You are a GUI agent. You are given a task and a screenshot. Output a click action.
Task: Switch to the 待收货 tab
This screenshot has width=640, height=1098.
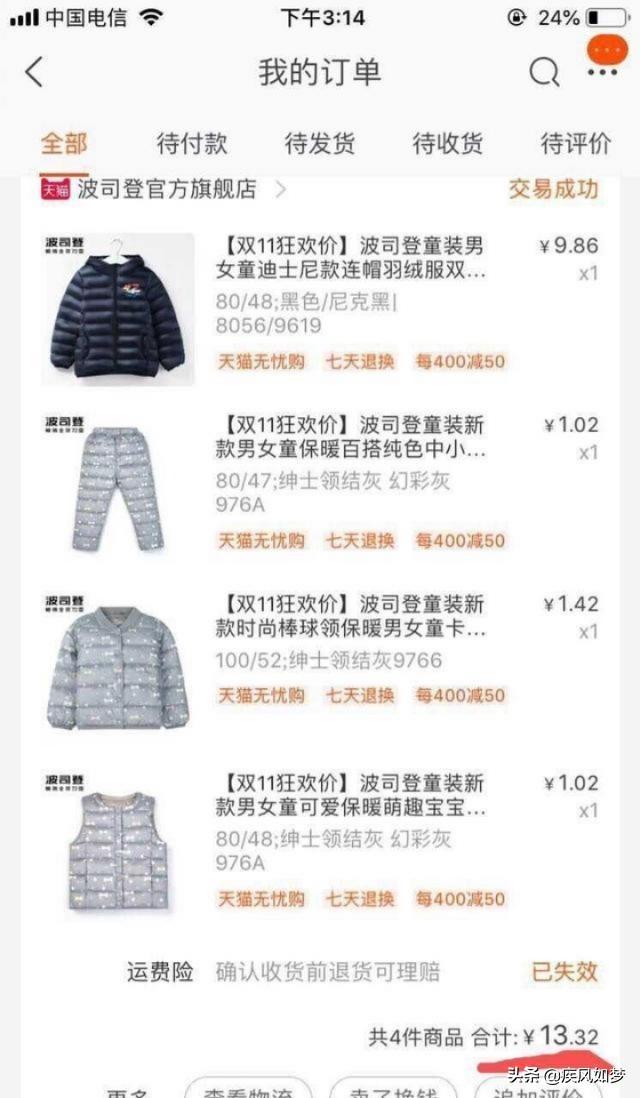pyautogui.click(x=448, y=143)
